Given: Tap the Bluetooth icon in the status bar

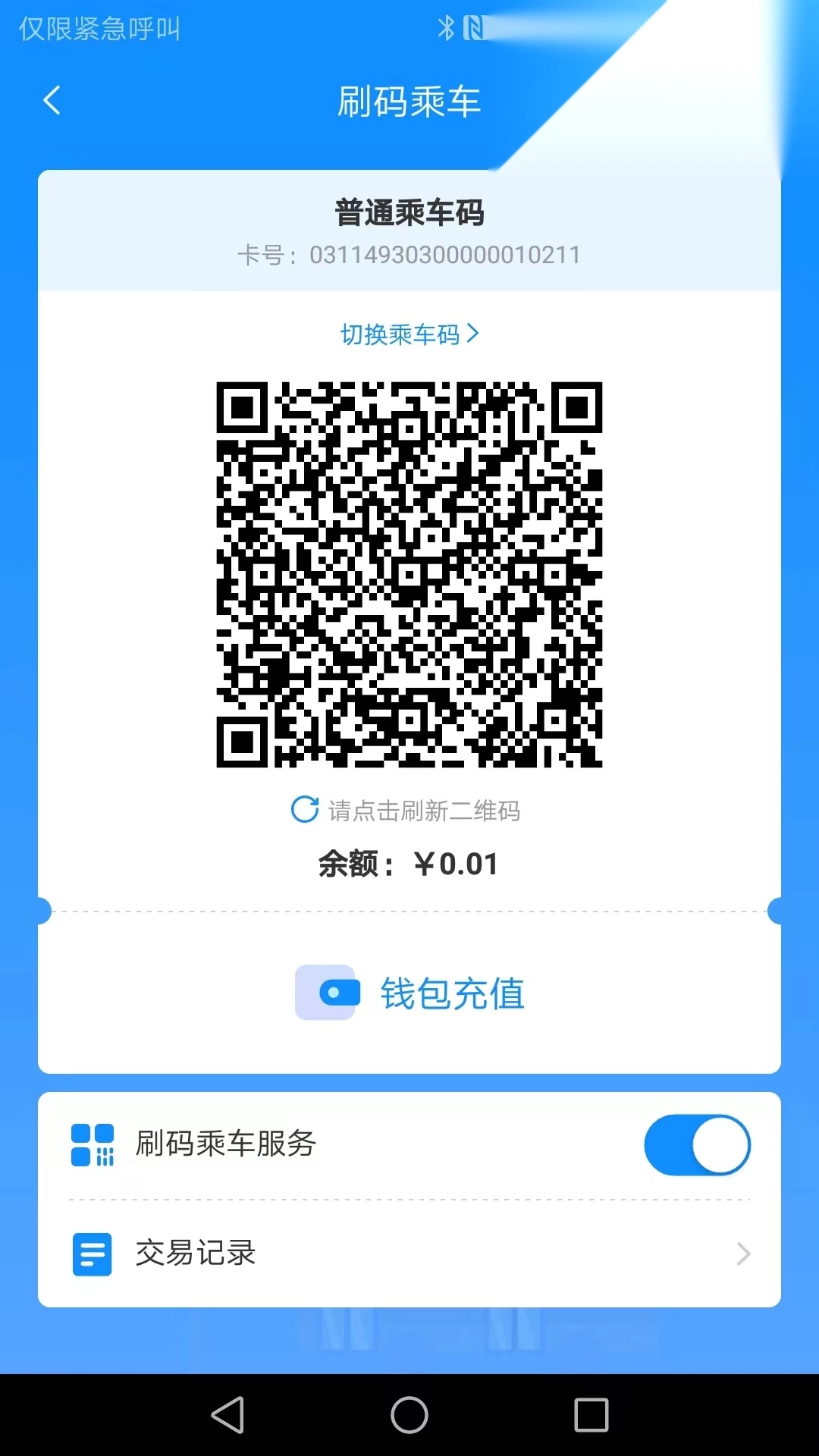Looking at the screenshot, I should click(x=446, y=27).
